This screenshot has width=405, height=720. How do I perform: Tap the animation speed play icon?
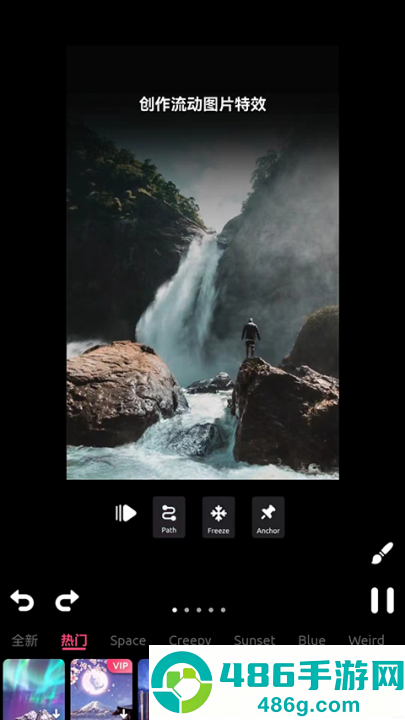(x=126, y=513)
